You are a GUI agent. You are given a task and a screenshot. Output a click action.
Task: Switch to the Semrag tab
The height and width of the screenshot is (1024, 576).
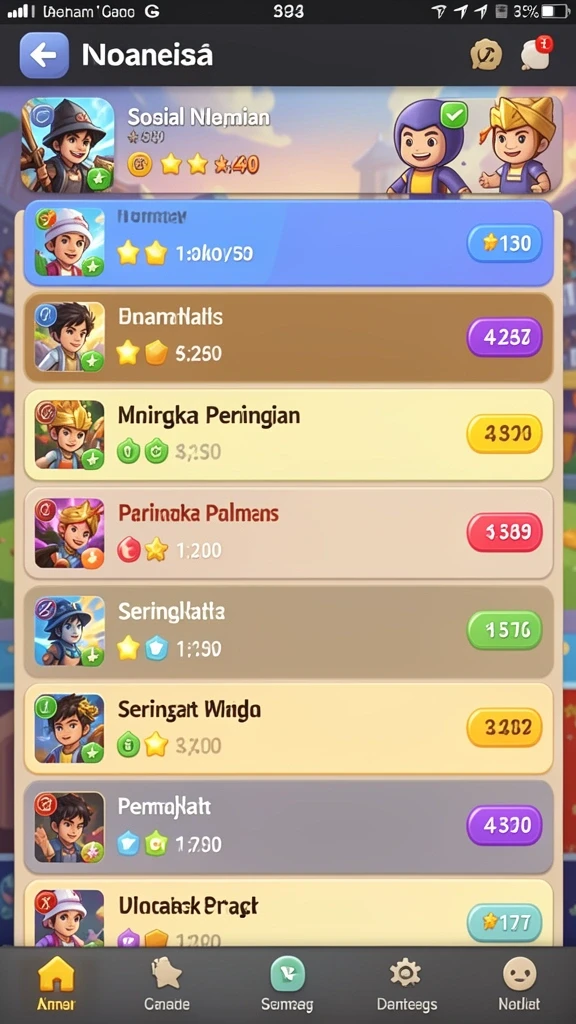[287, 984]
